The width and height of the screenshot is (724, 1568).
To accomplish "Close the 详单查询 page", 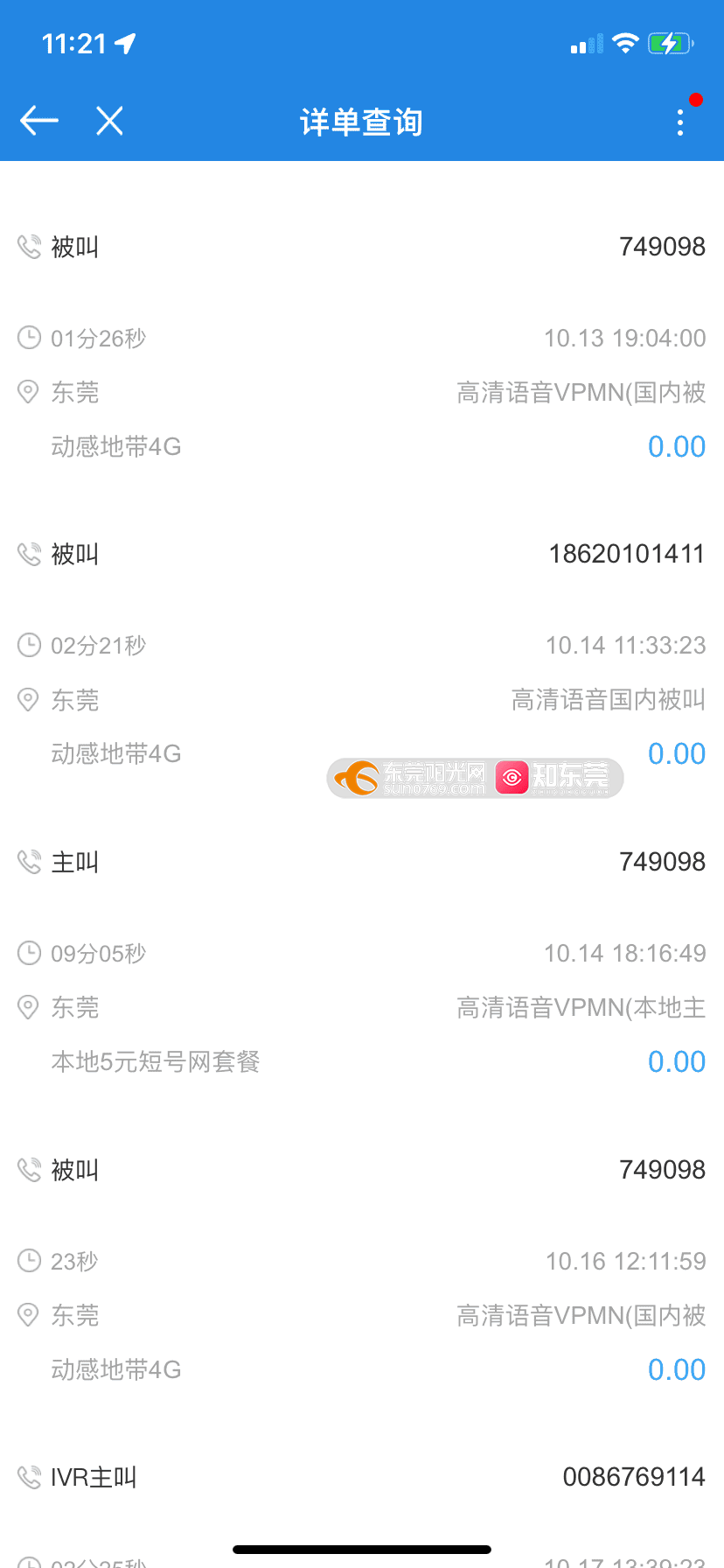I will click(109, 121).
